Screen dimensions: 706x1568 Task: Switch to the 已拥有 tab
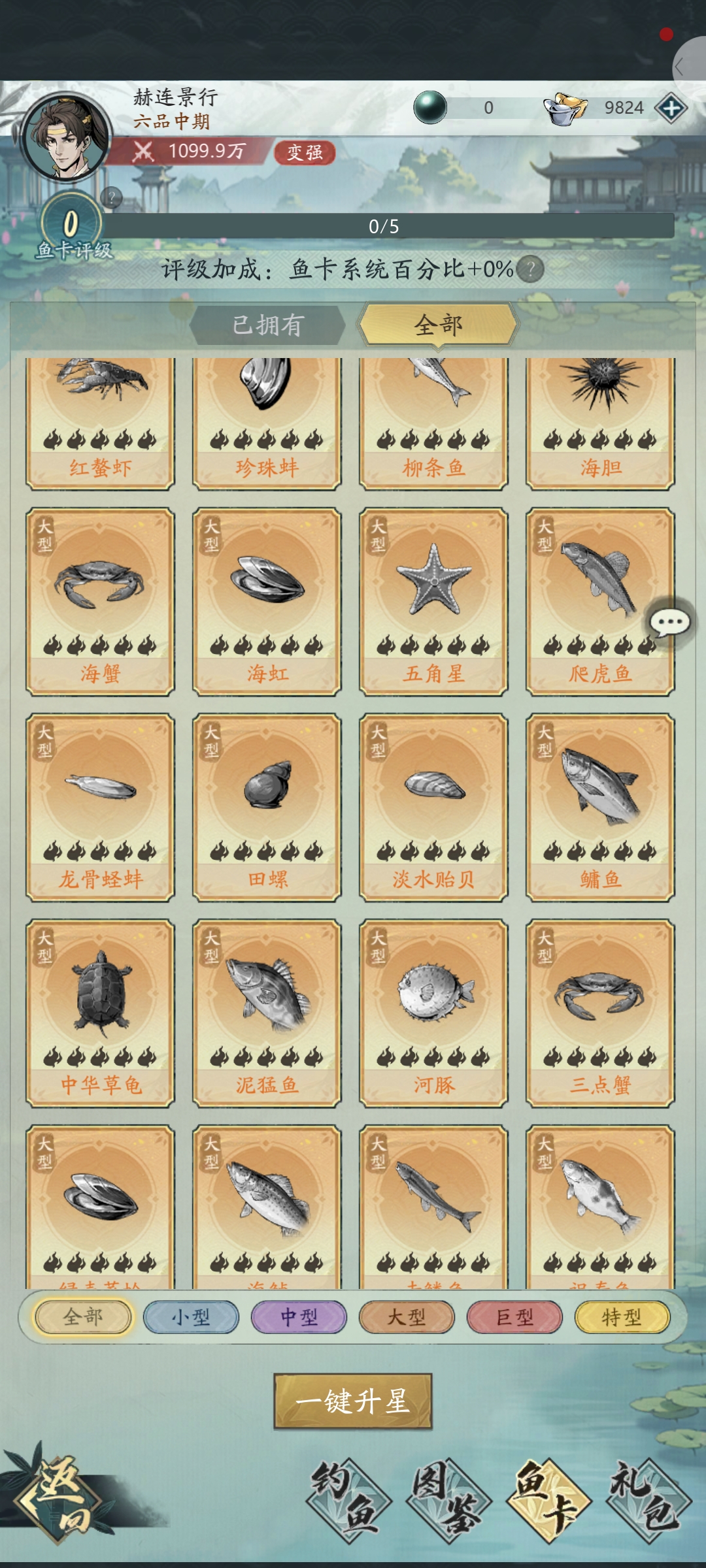pos(268,325)
